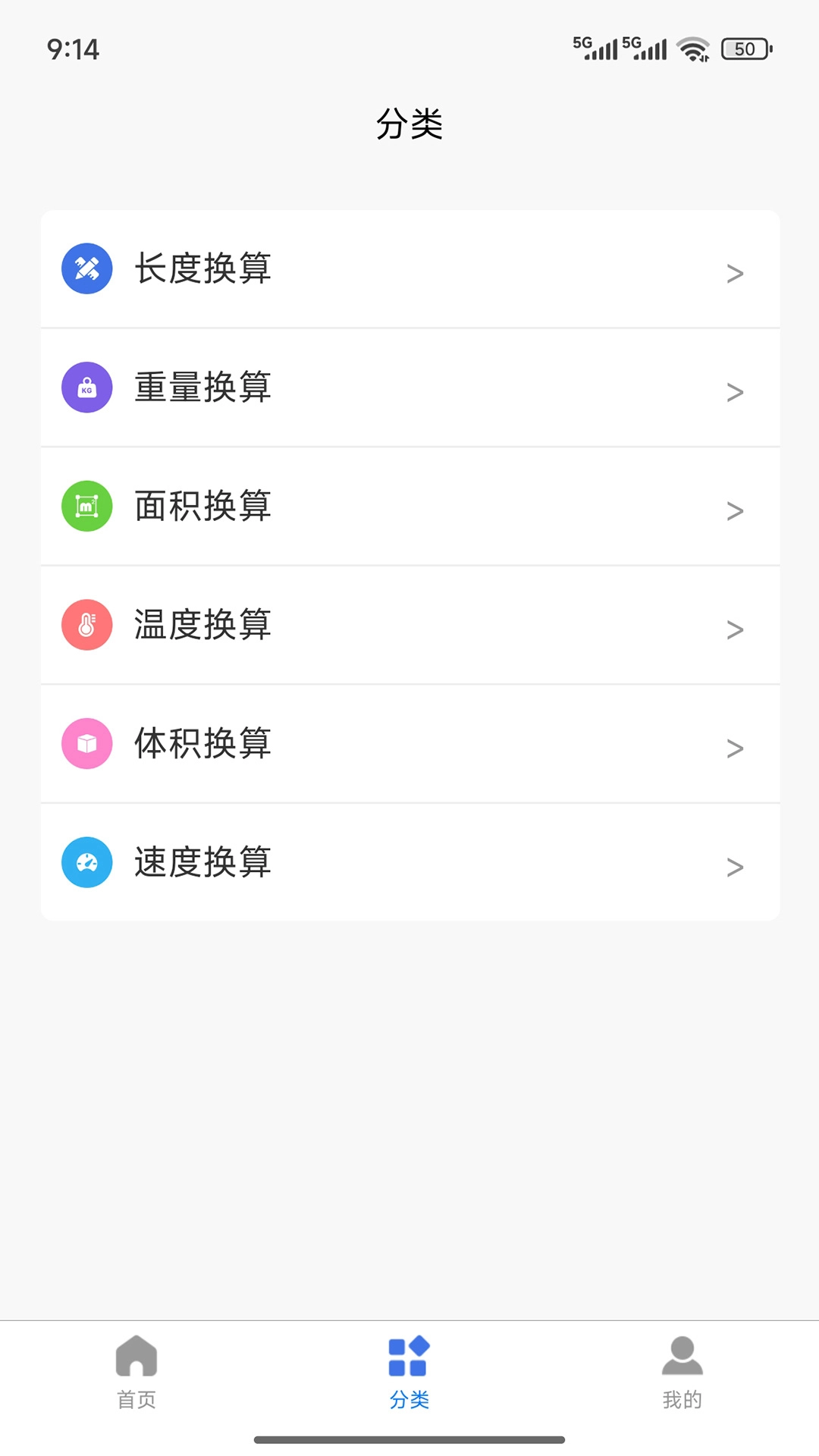Tap the blue speedometer icon for 速度换算
The height and width of the screenshot is (1456, 819).
coord(86,862)
